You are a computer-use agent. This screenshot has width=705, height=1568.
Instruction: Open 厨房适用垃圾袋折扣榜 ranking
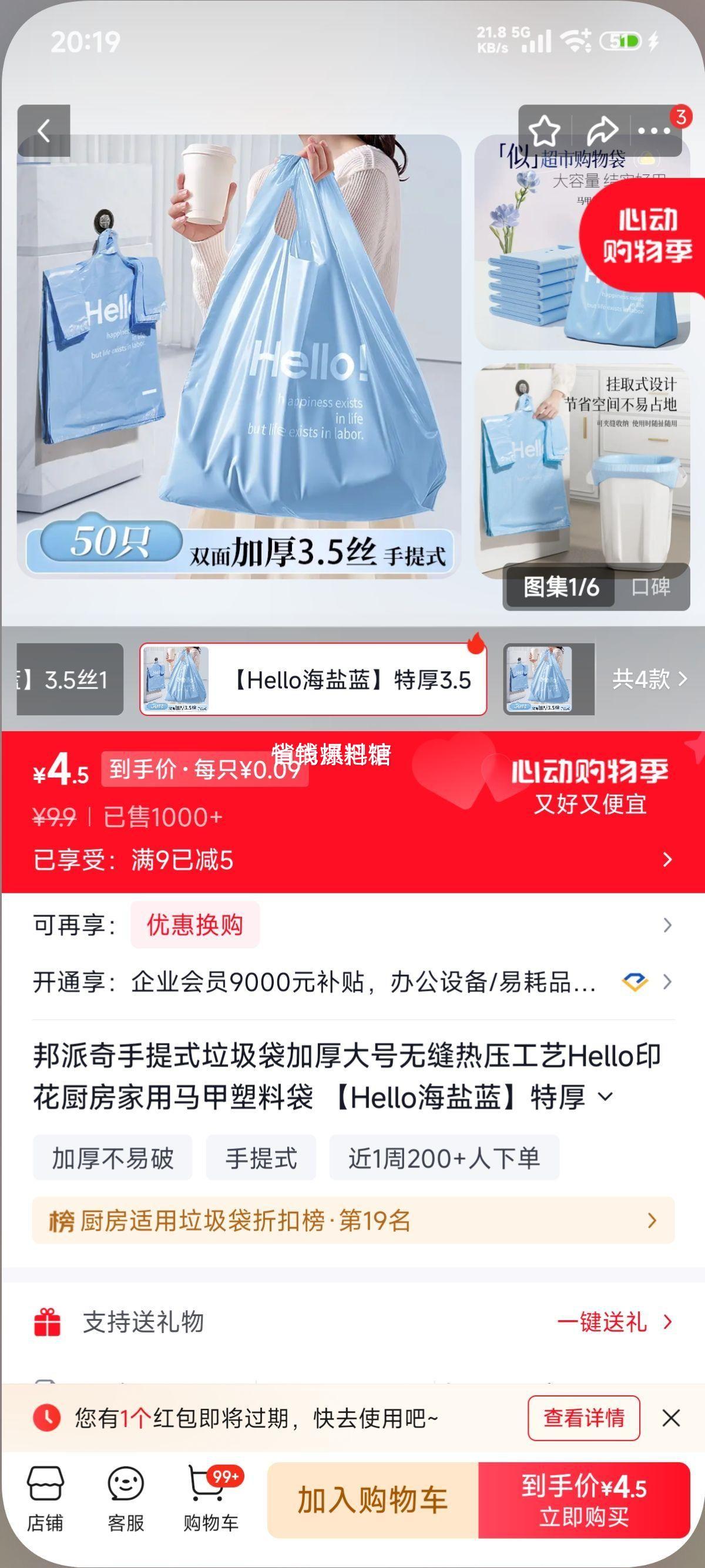pyautogui.click(x=353, y=1220)
